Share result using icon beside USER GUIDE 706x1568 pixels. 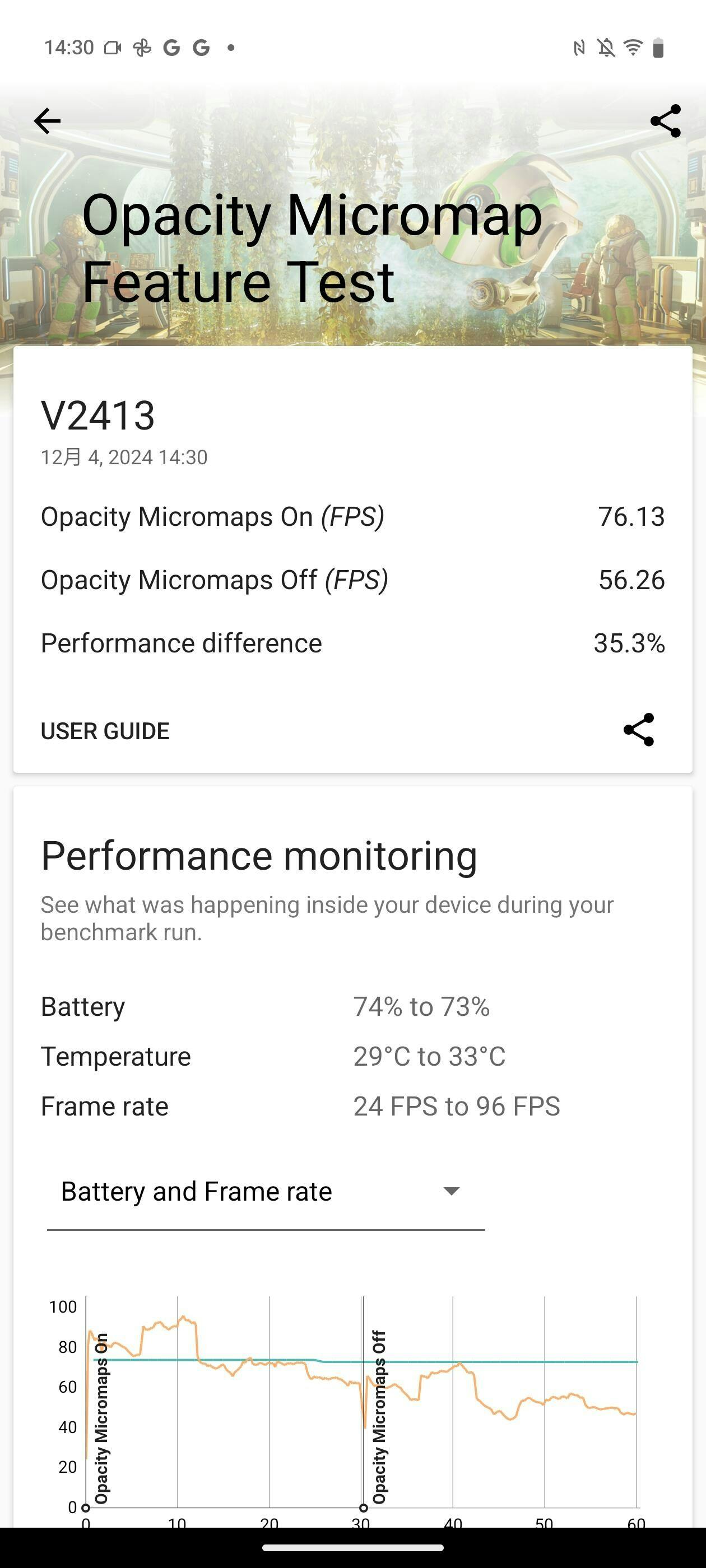pos(638,730)
